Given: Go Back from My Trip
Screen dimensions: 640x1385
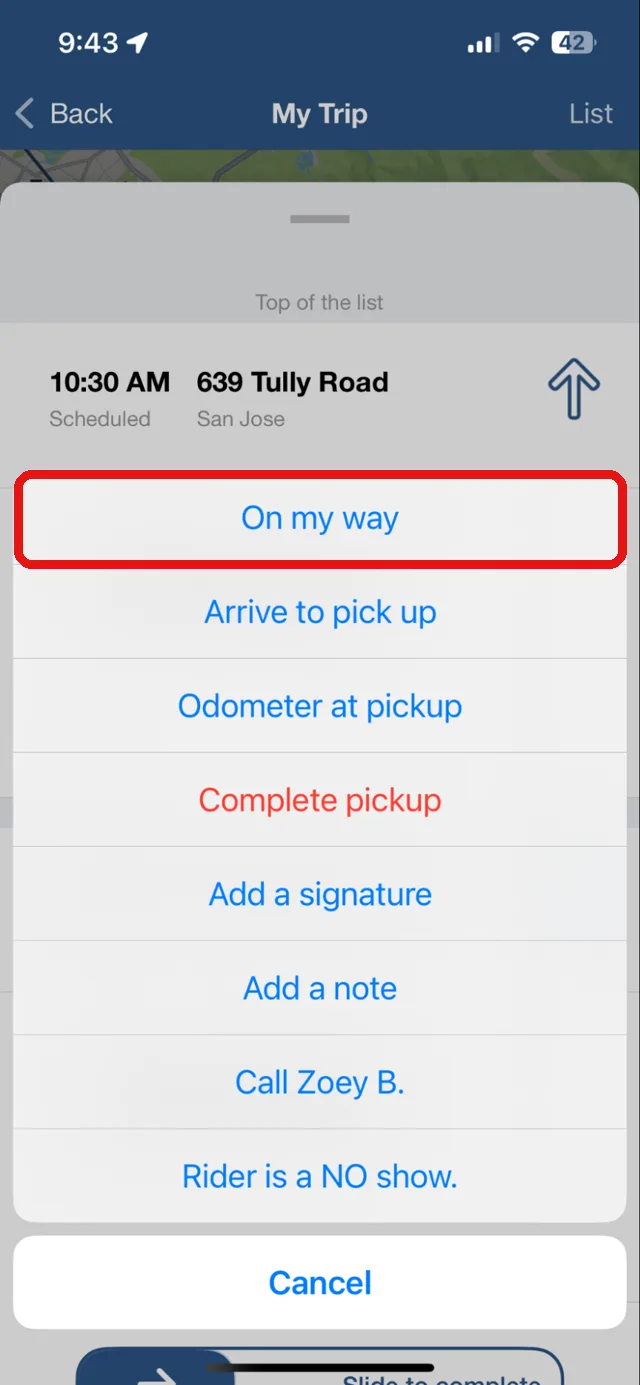Looking at the screenshot, I should (64, 113).
